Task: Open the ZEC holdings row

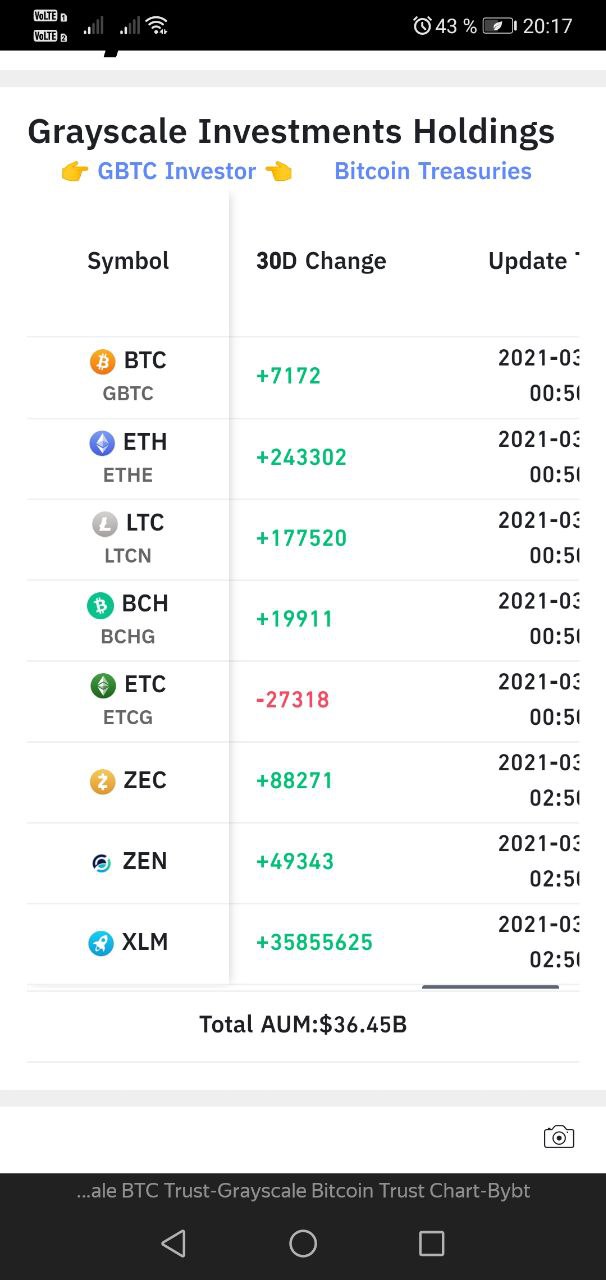Action: [x=303, y=782]
